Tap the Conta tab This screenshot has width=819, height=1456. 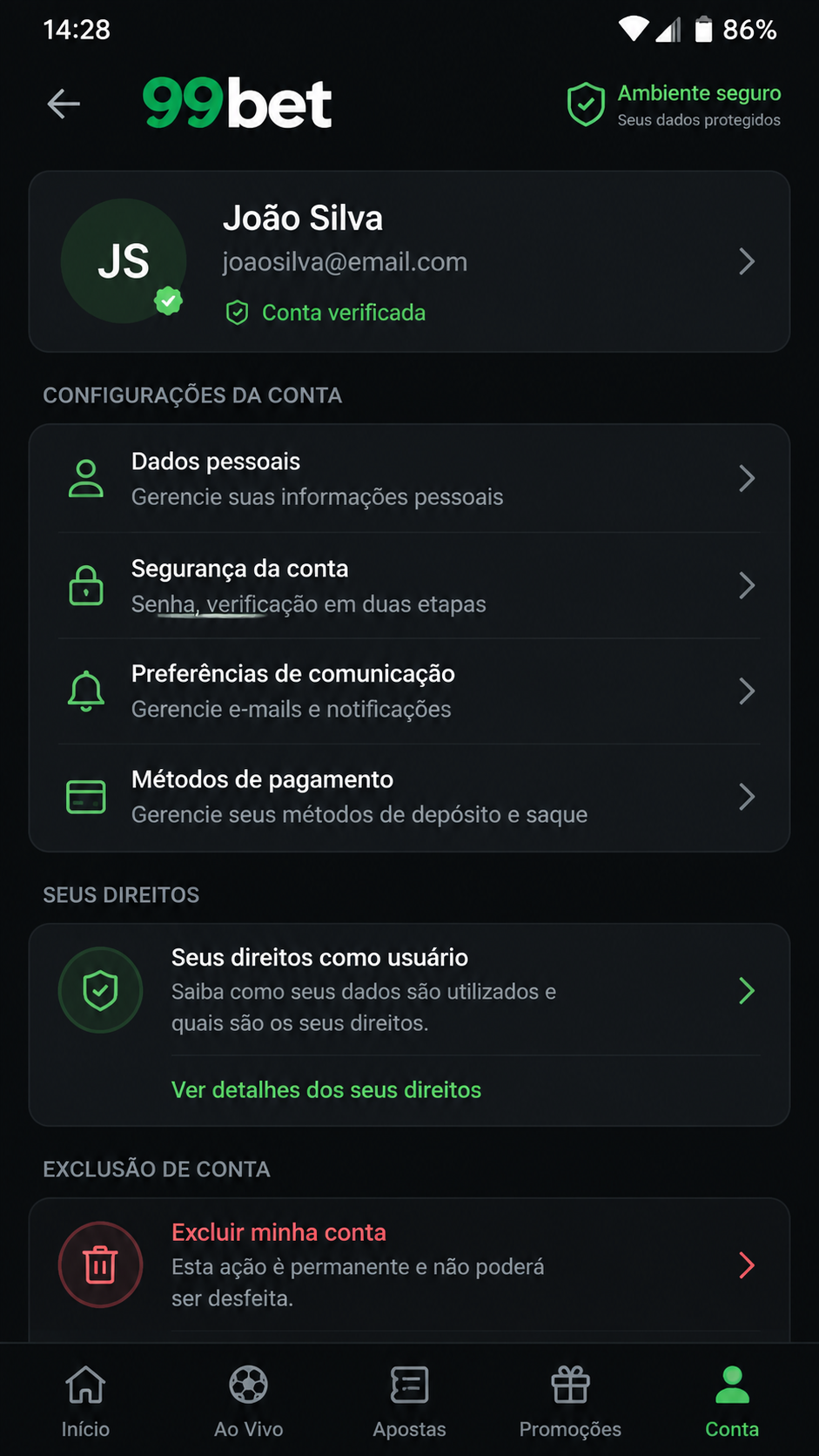[x=732, y=1400]
